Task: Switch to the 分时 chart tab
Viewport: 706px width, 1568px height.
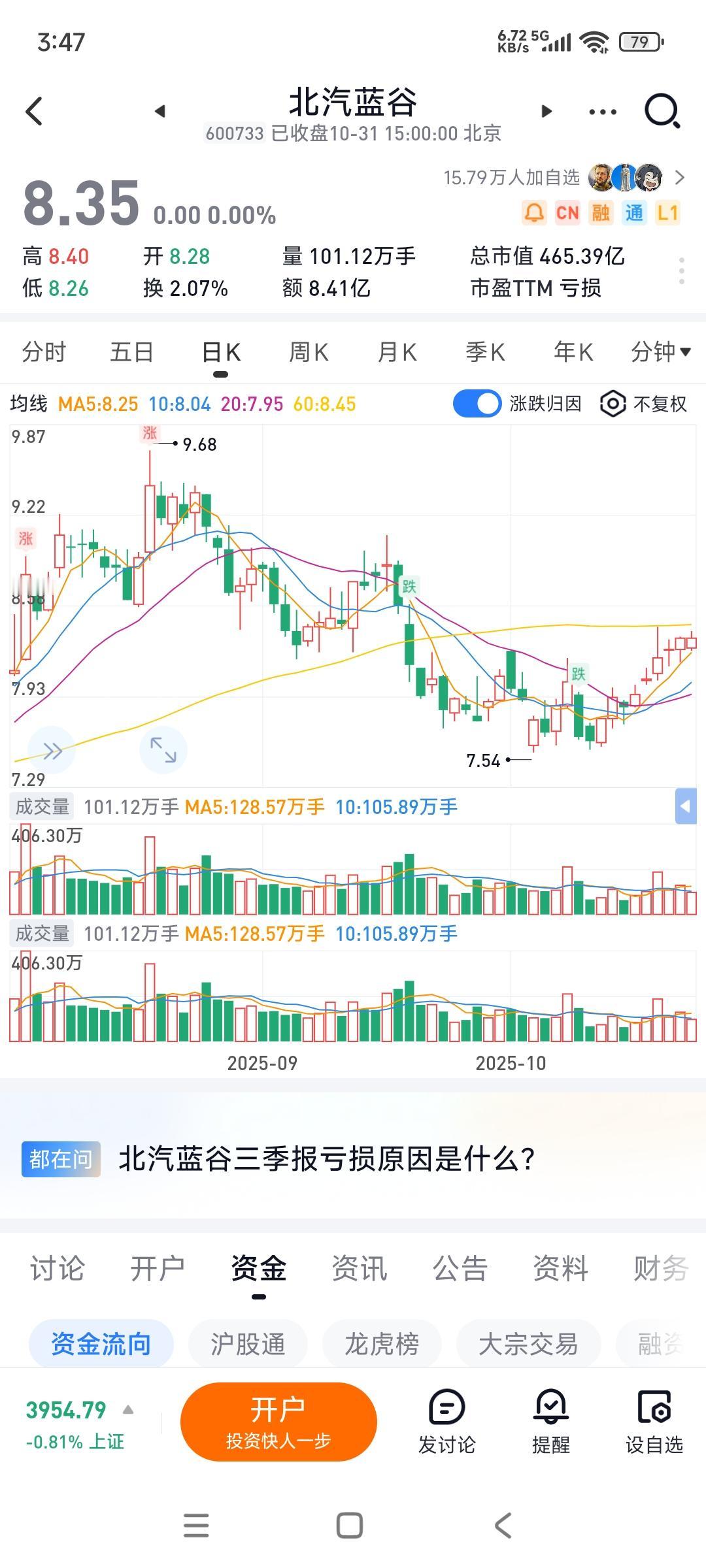Action: pyautogui.click(x=44, y=352)
